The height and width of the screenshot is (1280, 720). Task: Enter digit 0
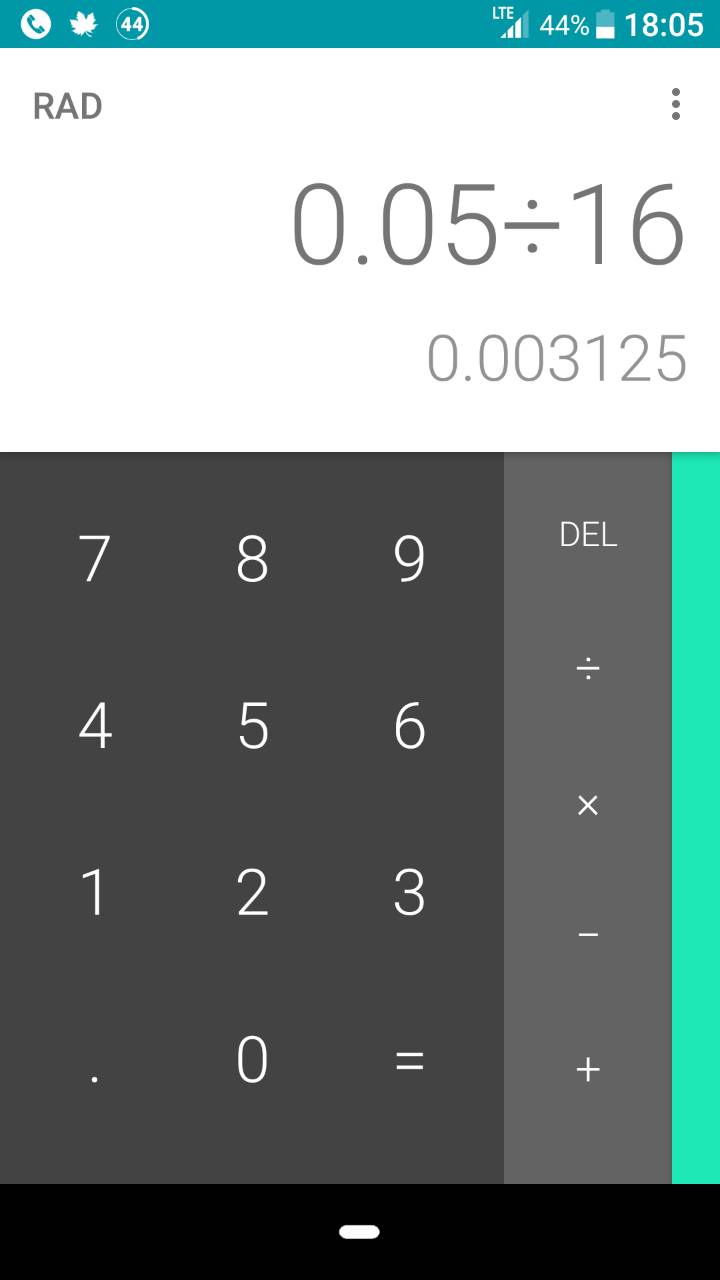click(252, 1060)
